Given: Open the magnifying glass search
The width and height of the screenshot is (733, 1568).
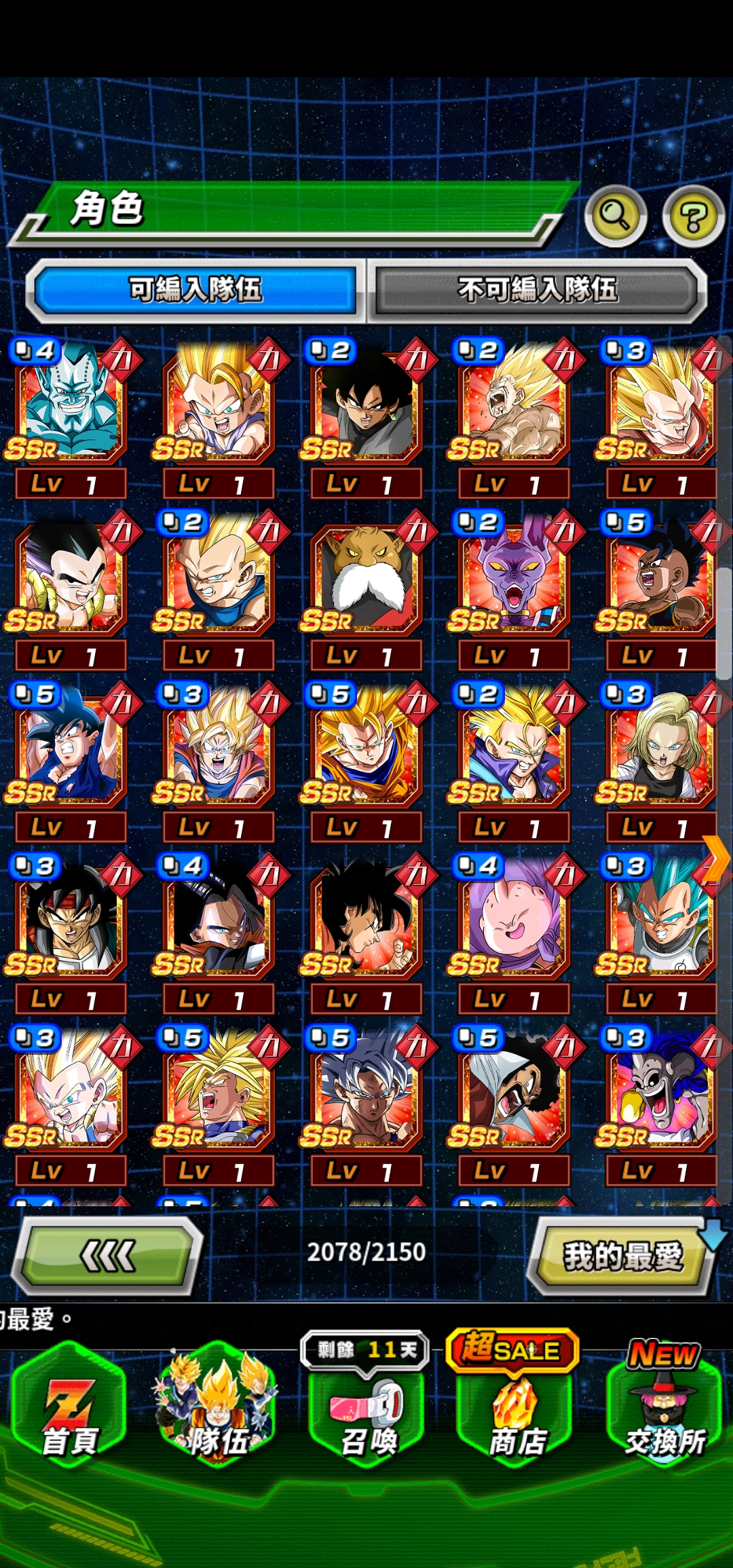Looking at the screenshot, I should coord(616,216).
